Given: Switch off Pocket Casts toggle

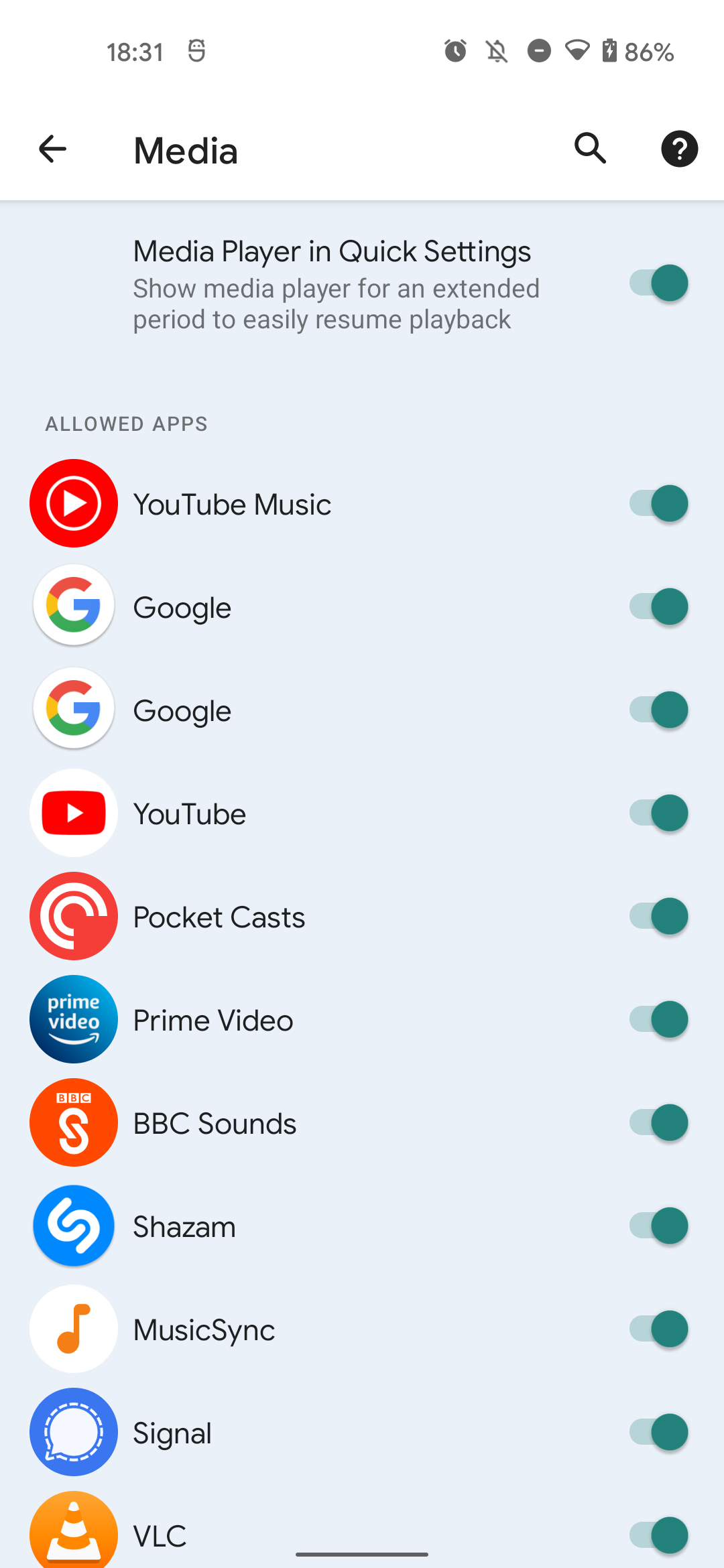Looking at the screenshot, I should point(658,917).
